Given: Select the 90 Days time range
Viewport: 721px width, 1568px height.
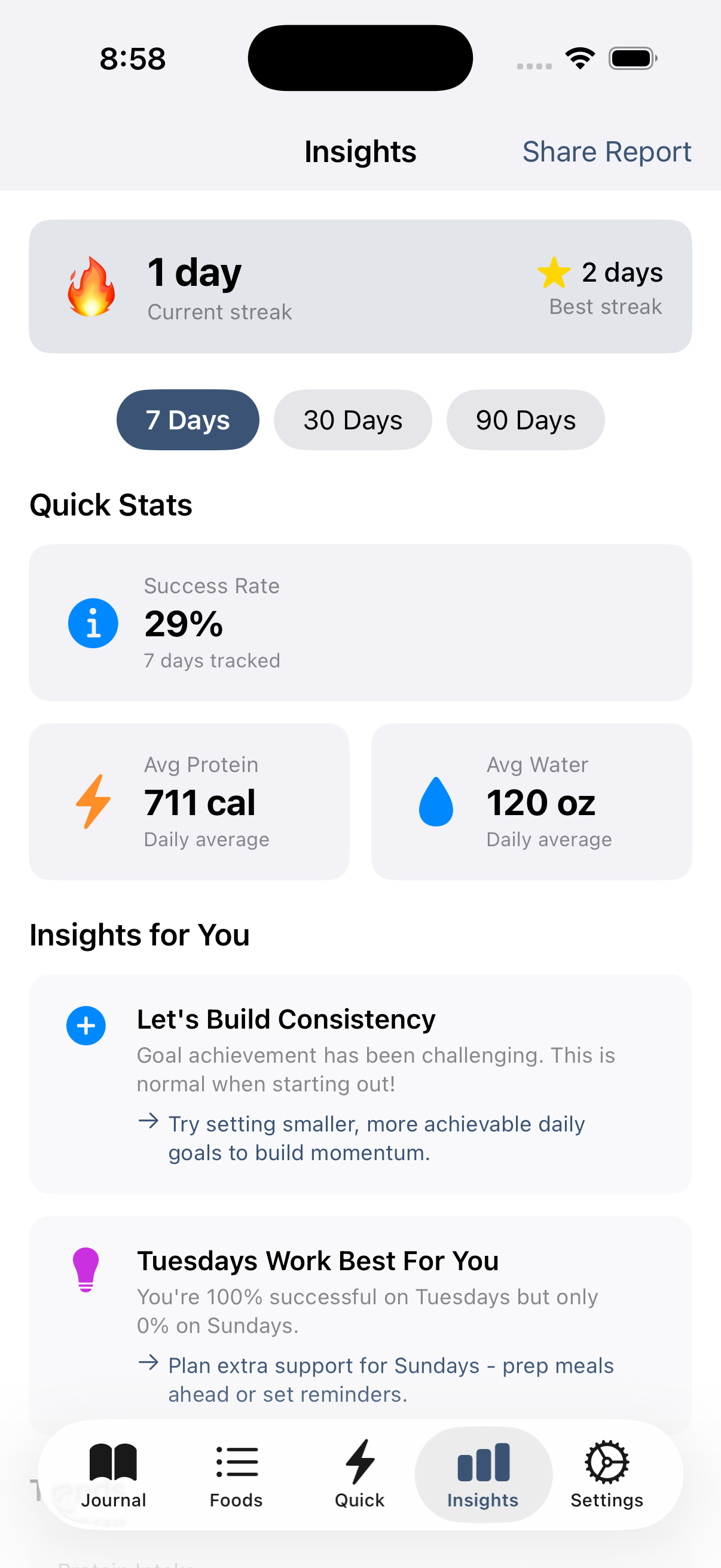Looking at the screenshot, I should (525, 419).
